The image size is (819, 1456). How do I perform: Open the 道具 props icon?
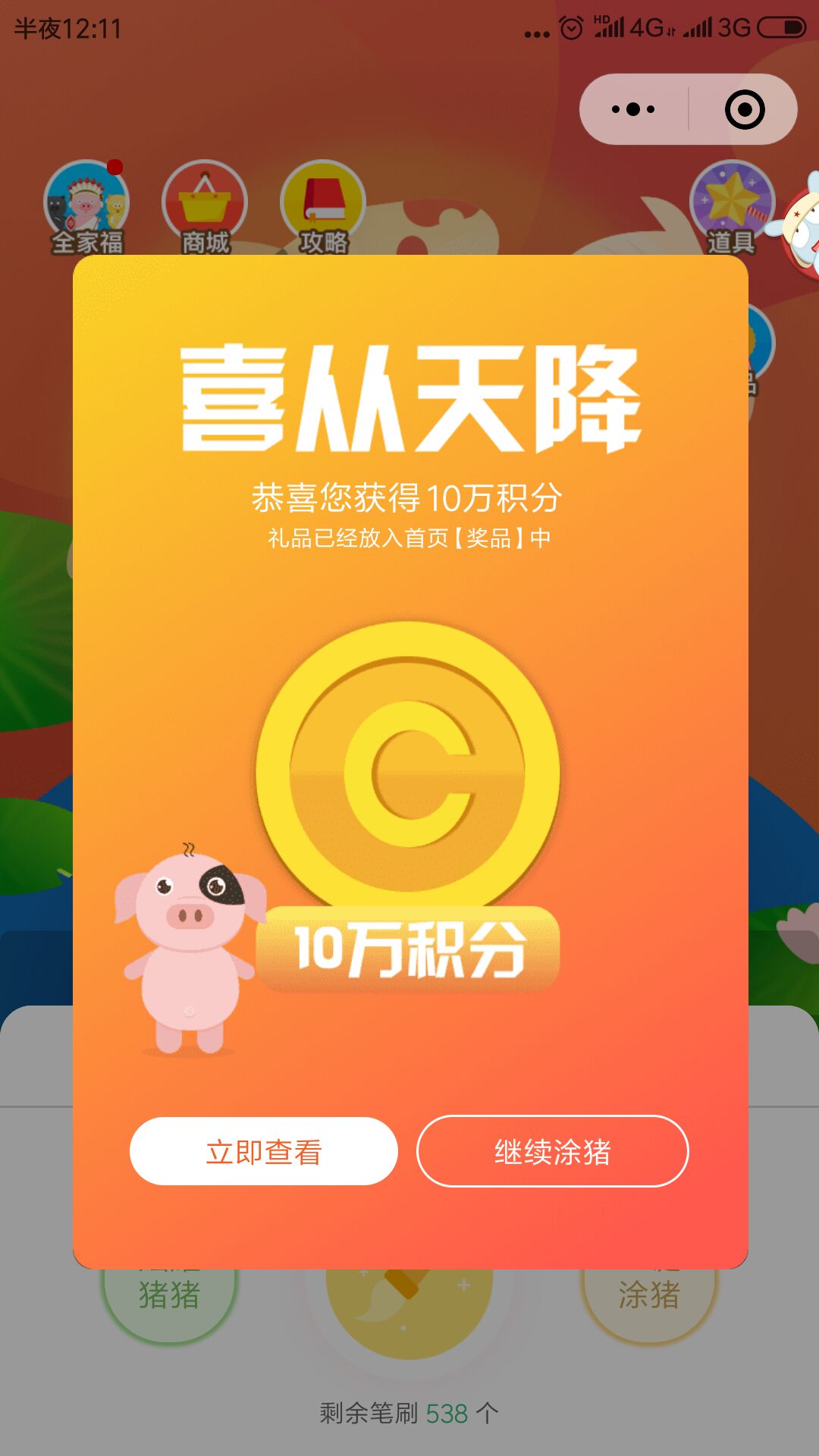(731, 206)
